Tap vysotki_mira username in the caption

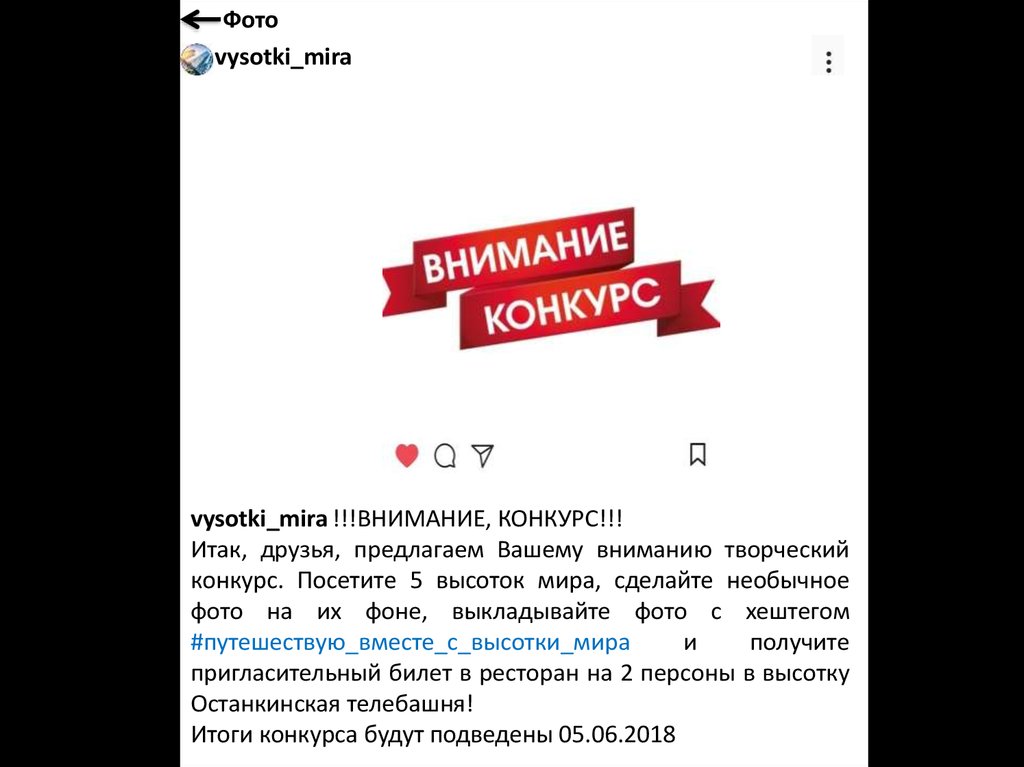click(258, 519)
